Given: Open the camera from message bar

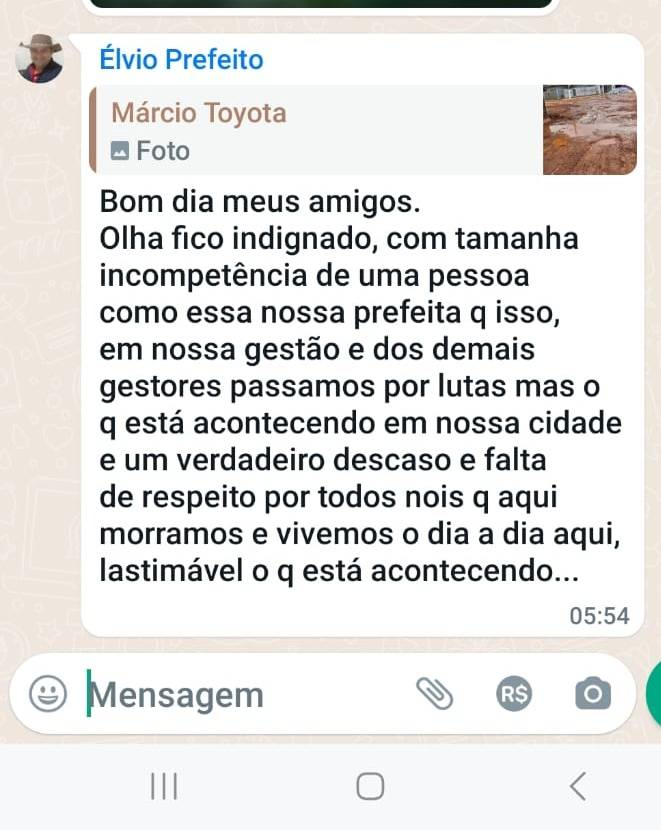Looking at the screenshot, I should (592, 693).
